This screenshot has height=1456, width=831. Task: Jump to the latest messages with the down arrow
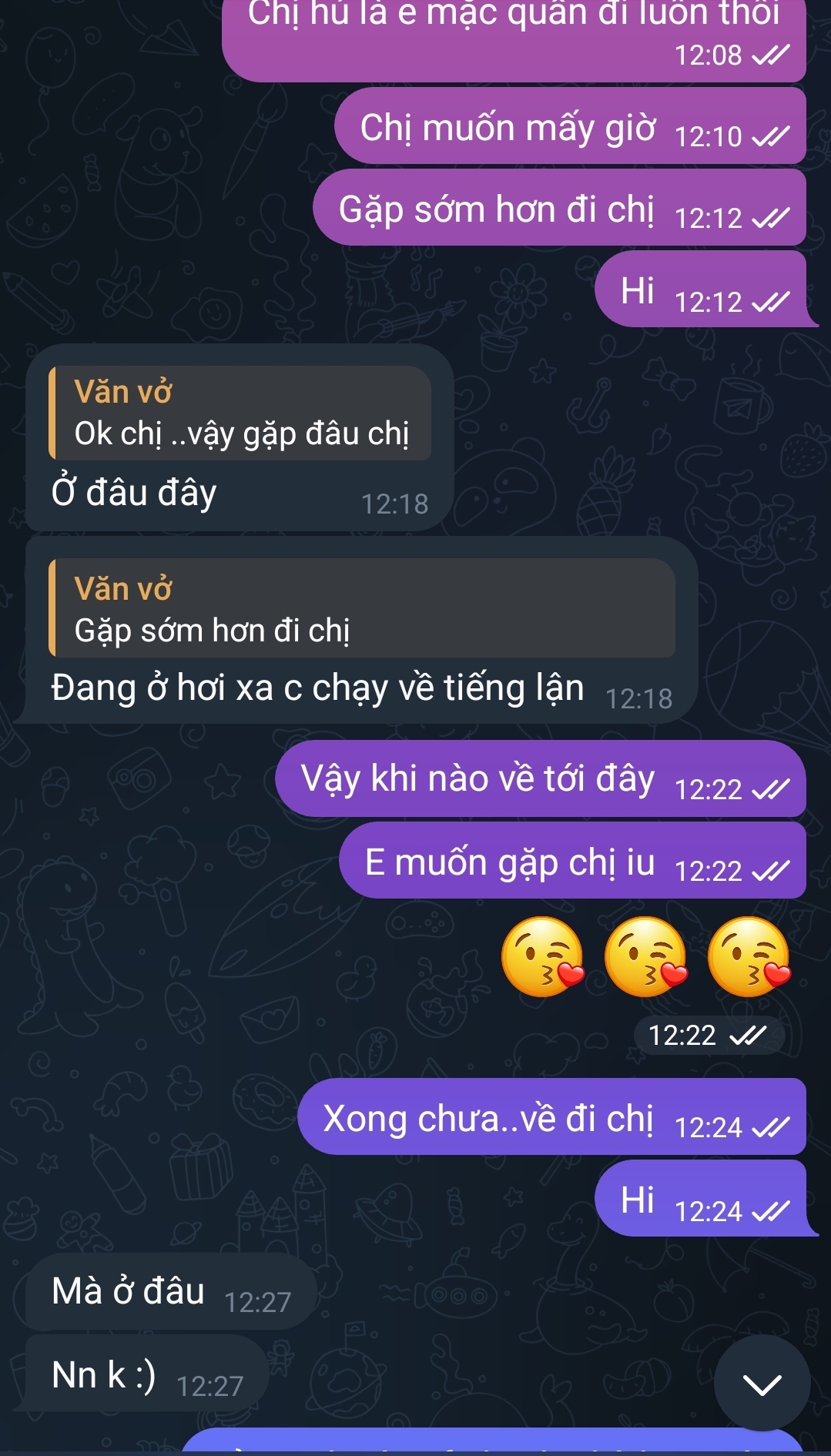tap(761, 1383)
